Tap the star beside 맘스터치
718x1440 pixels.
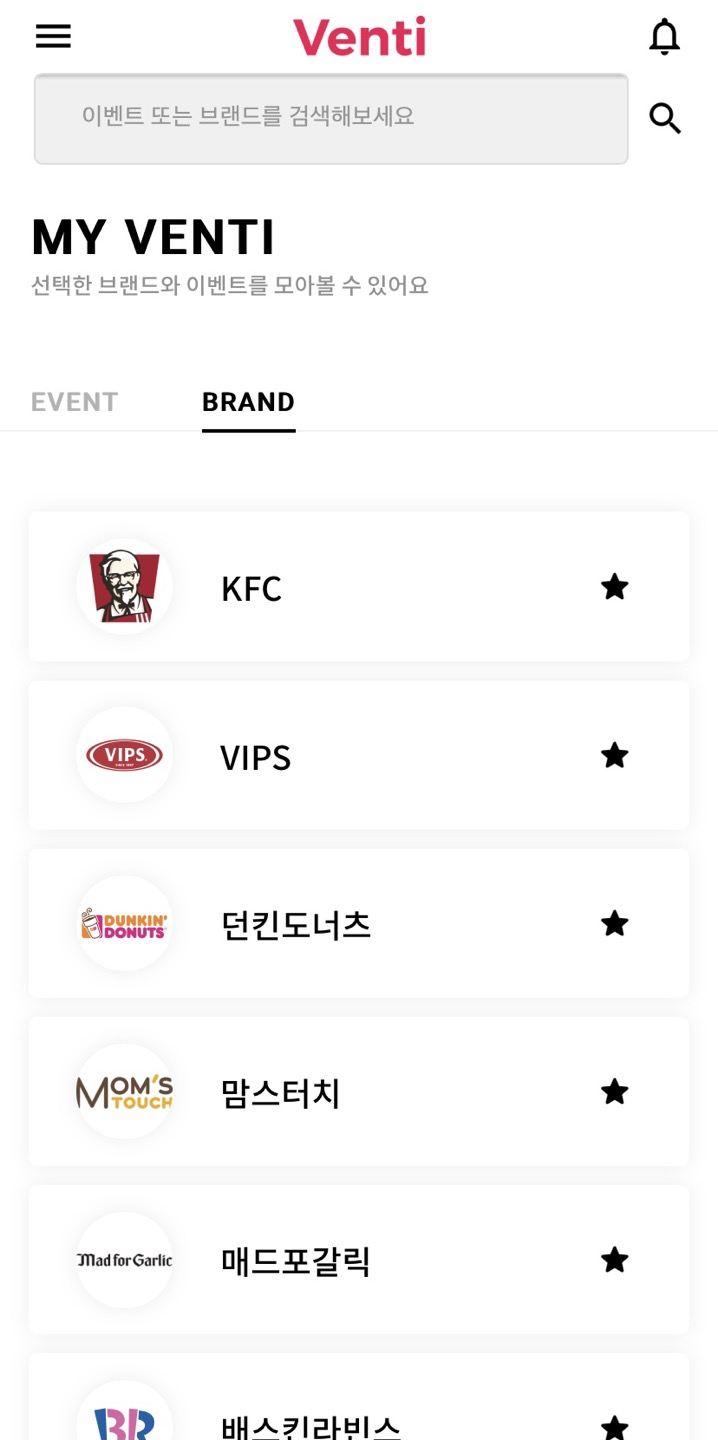click(x=614, y=1092)
